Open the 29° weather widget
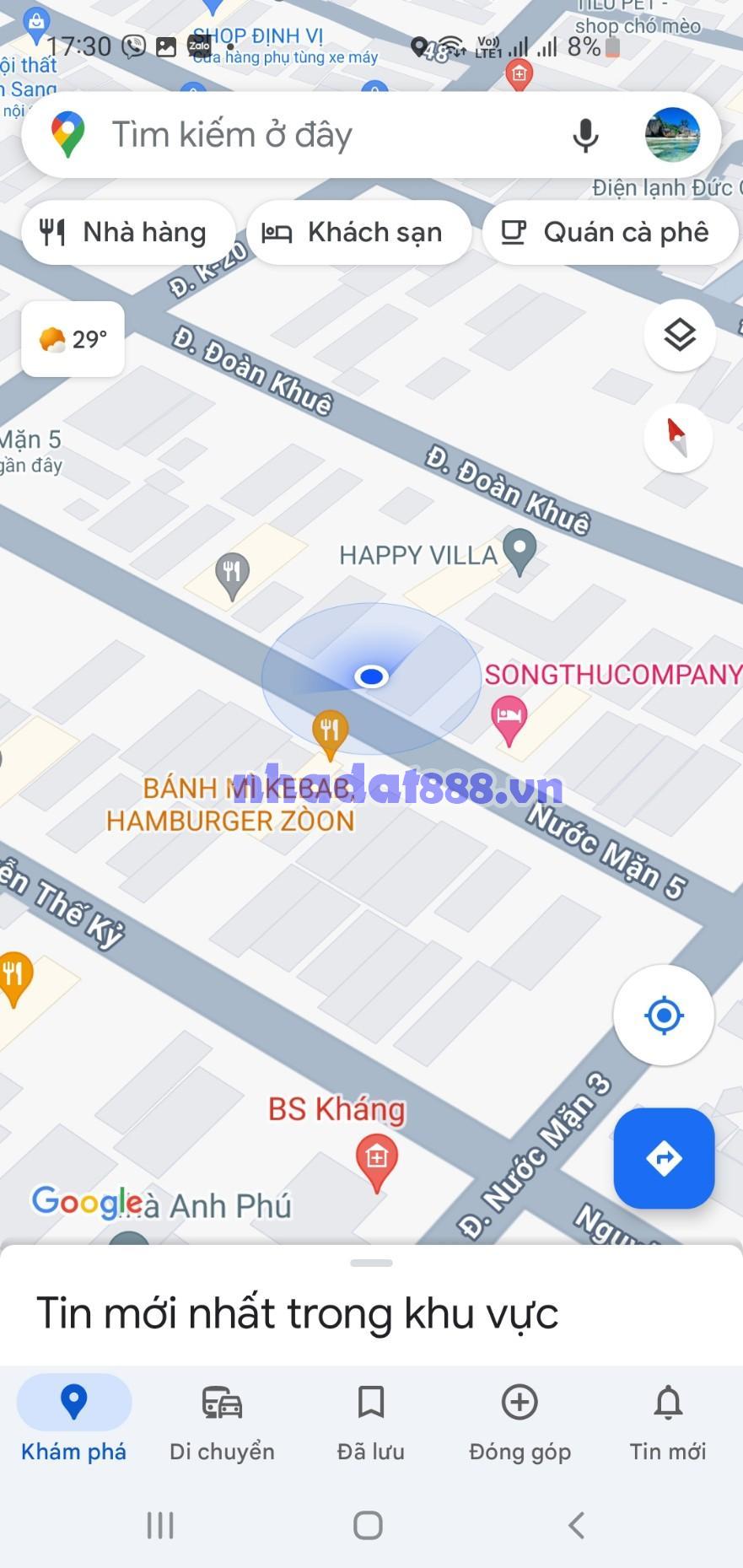Viewport: 743px width, 1568px height. (x=73, y=339)
